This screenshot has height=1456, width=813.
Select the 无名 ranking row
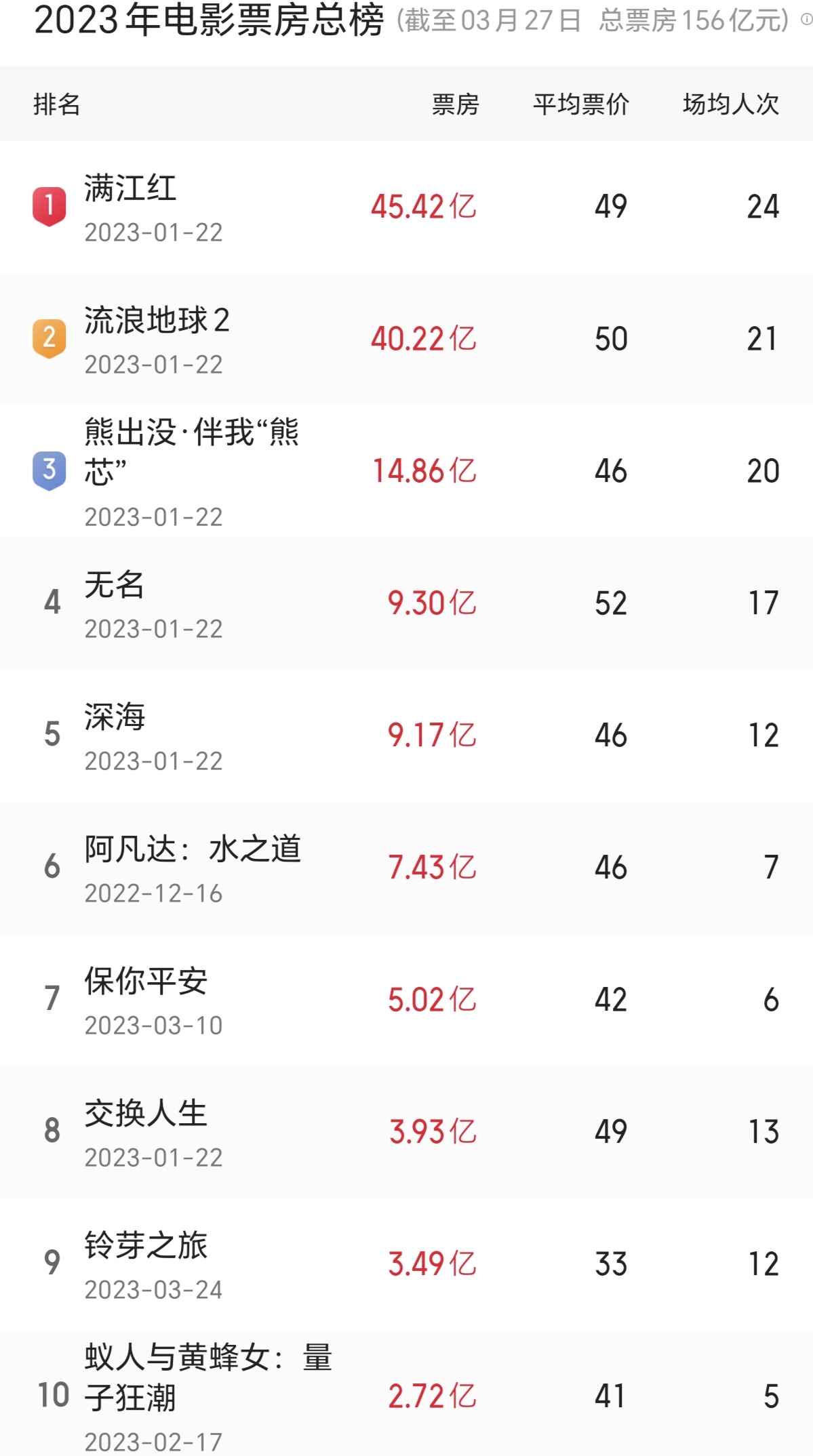[x=406, y=603]
